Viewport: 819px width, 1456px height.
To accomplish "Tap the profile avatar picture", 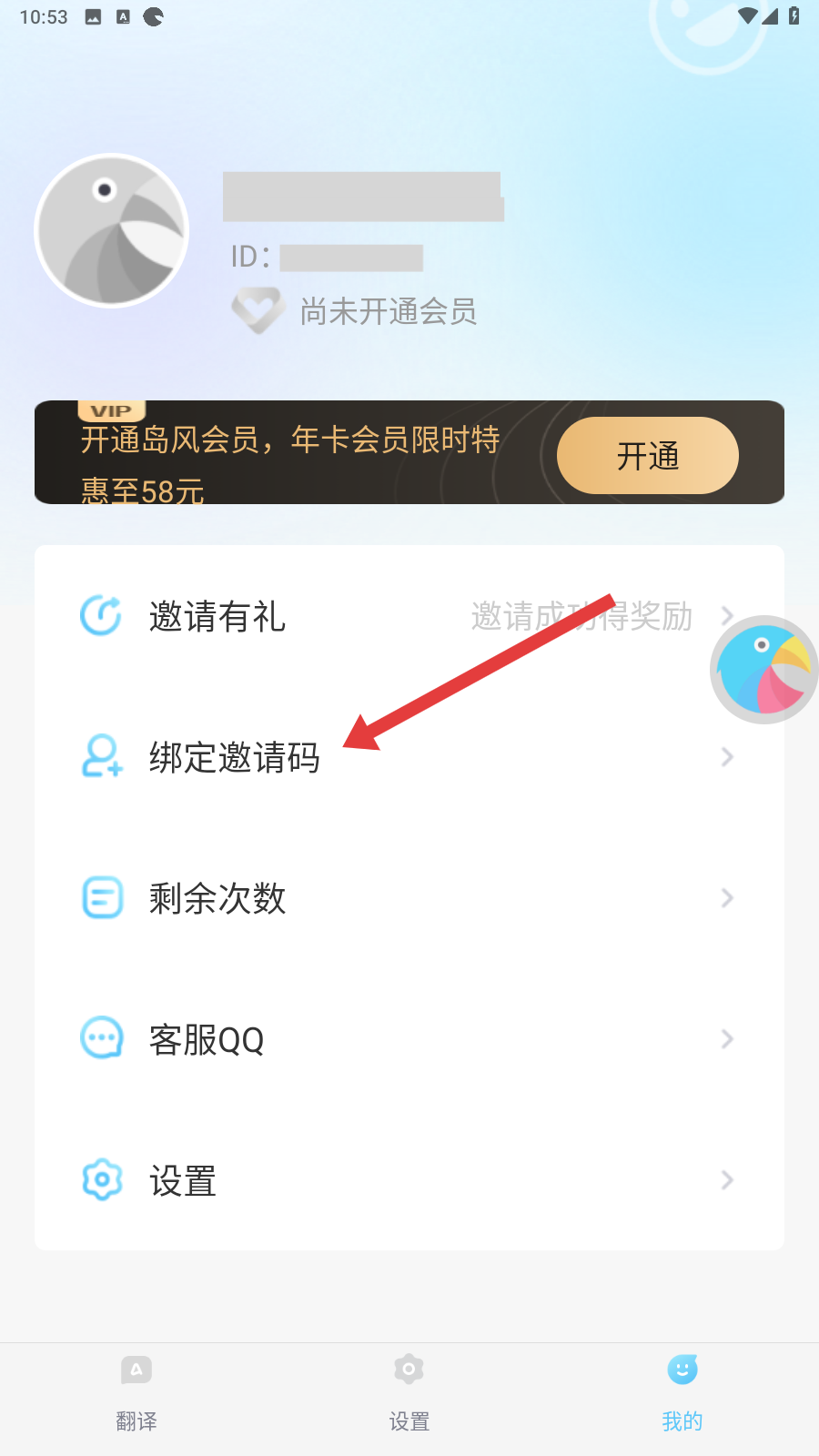I will [x=112, y=230].
